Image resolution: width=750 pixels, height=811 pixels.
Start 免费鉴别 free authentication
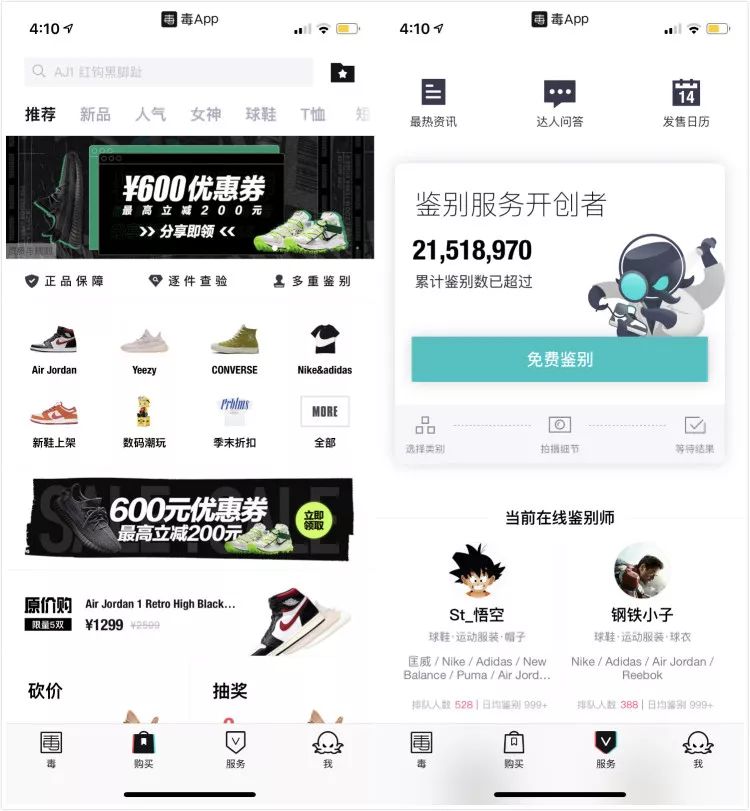point(559,359)
